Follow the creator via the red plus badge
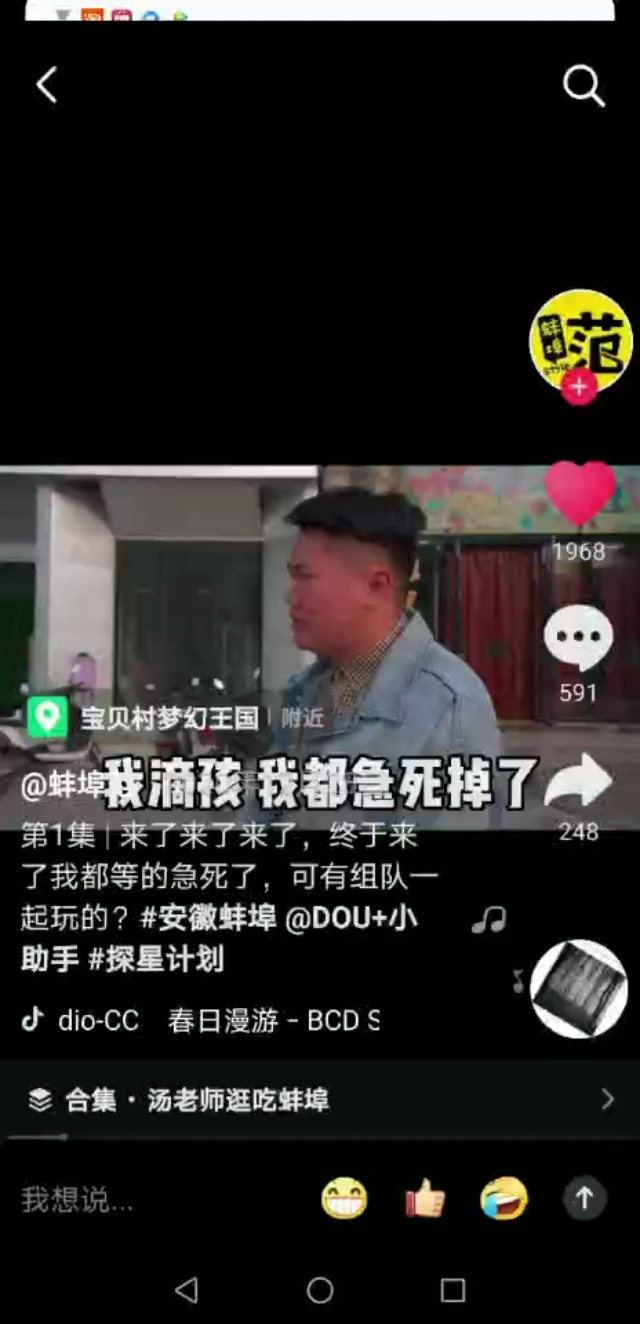This screenshot has width=640, height=1324. (x=579, y=385)
